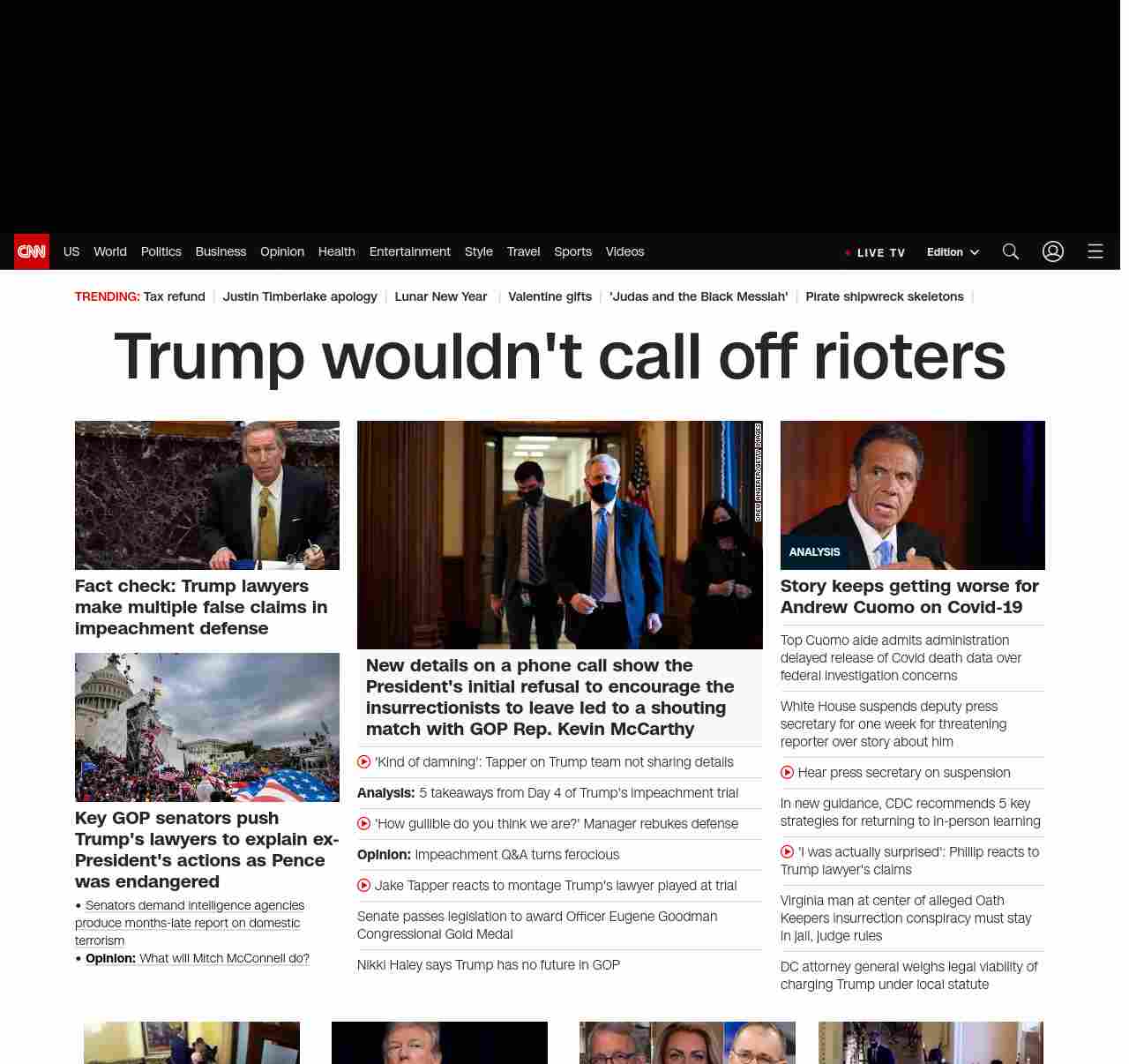The width and height of the screenshot is (1129, 1064).
Task: Read the Trump wouldn't call off rioters headline
Action: (x=559, y=356)
